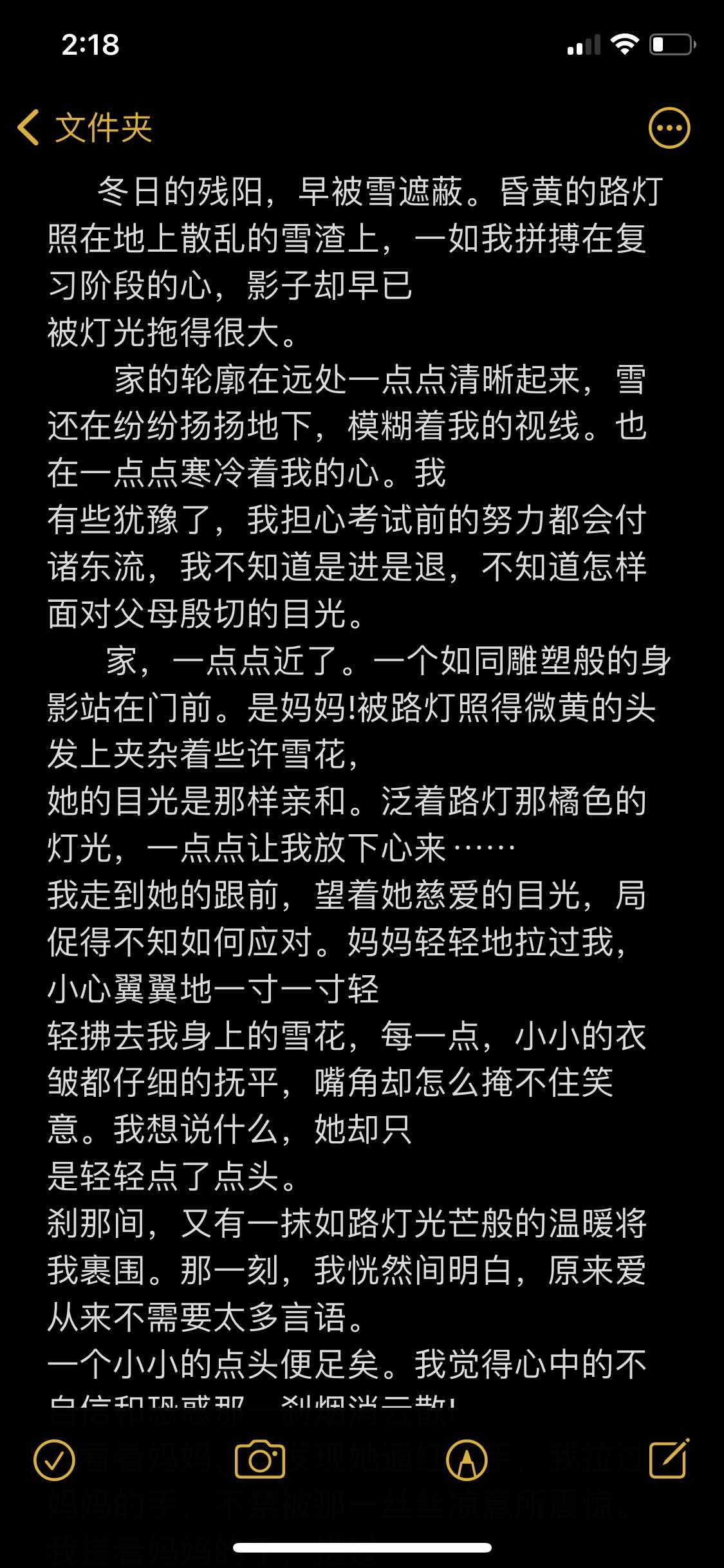Open the camera attachment options

[x=259, y=1460]
